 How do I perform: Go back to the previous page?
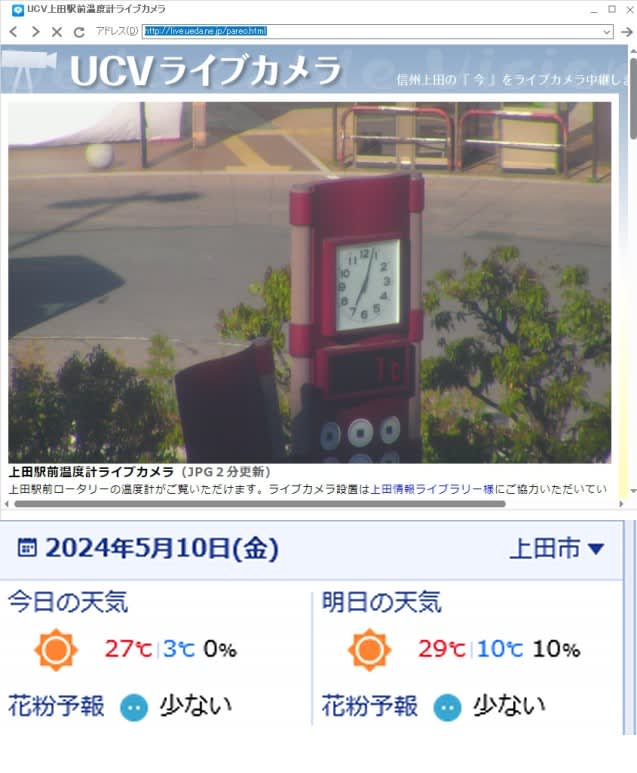tap(13, 32)
